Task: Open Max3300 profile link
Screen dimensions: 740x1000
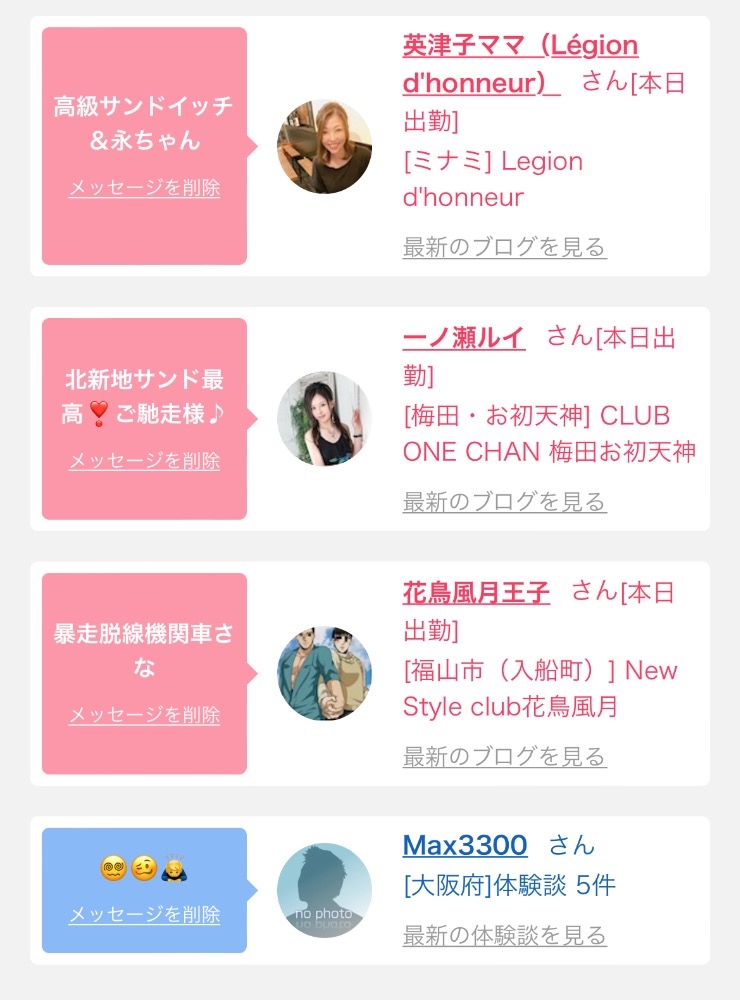Action: coord(465,846)
